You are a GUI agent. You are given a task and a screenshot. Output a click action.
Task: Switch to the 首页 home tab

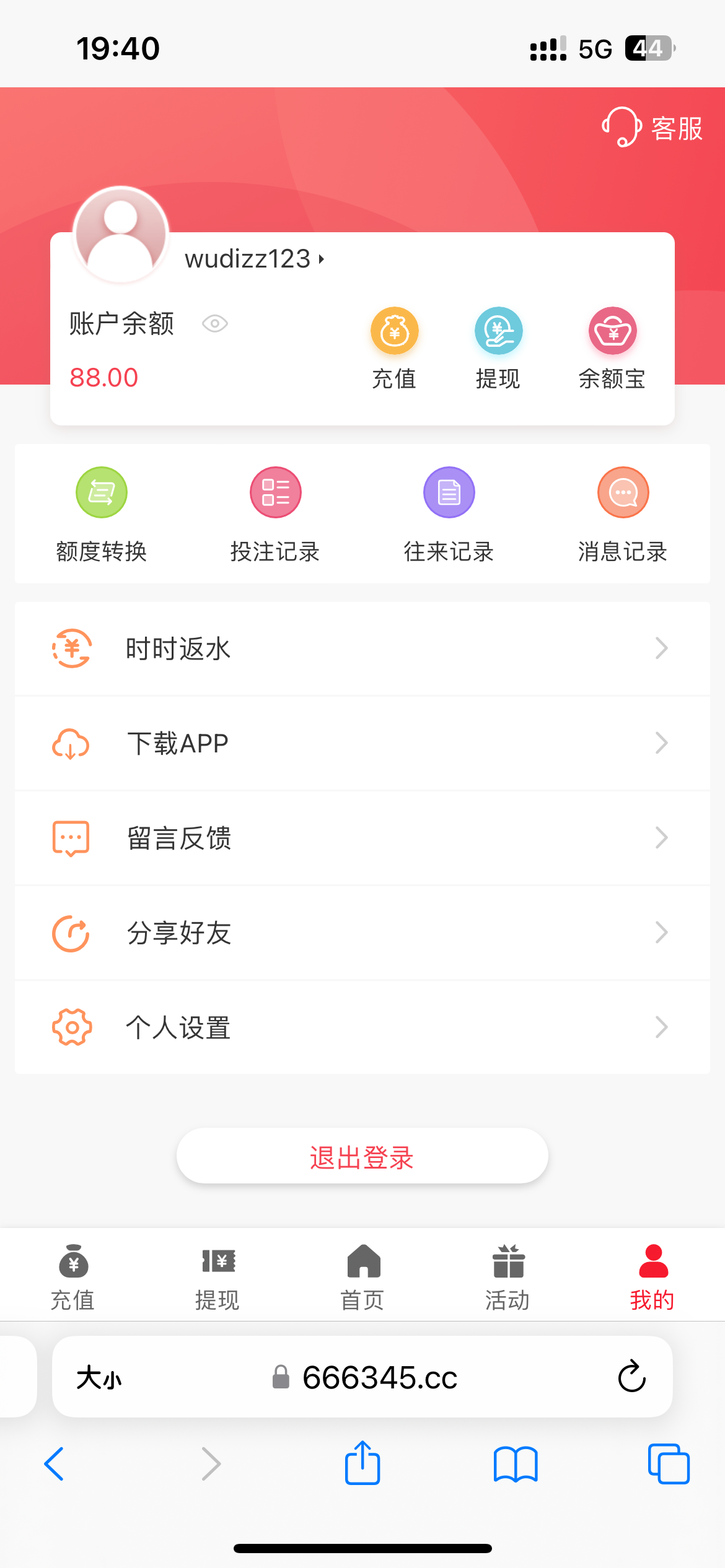pyautogui.click(x=362, y=1277)
